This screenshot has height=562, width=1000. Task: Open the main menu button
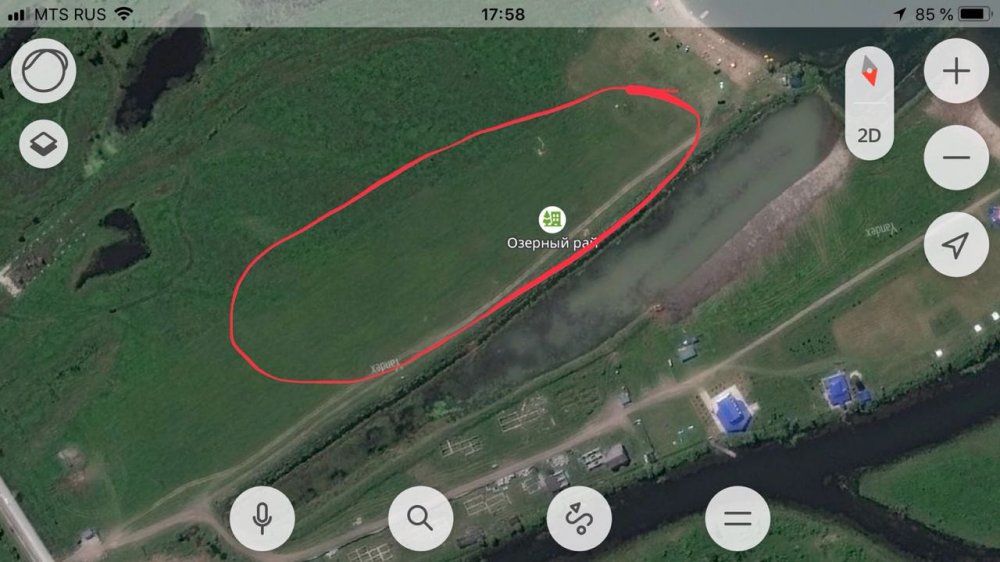(x=737, y=518)
